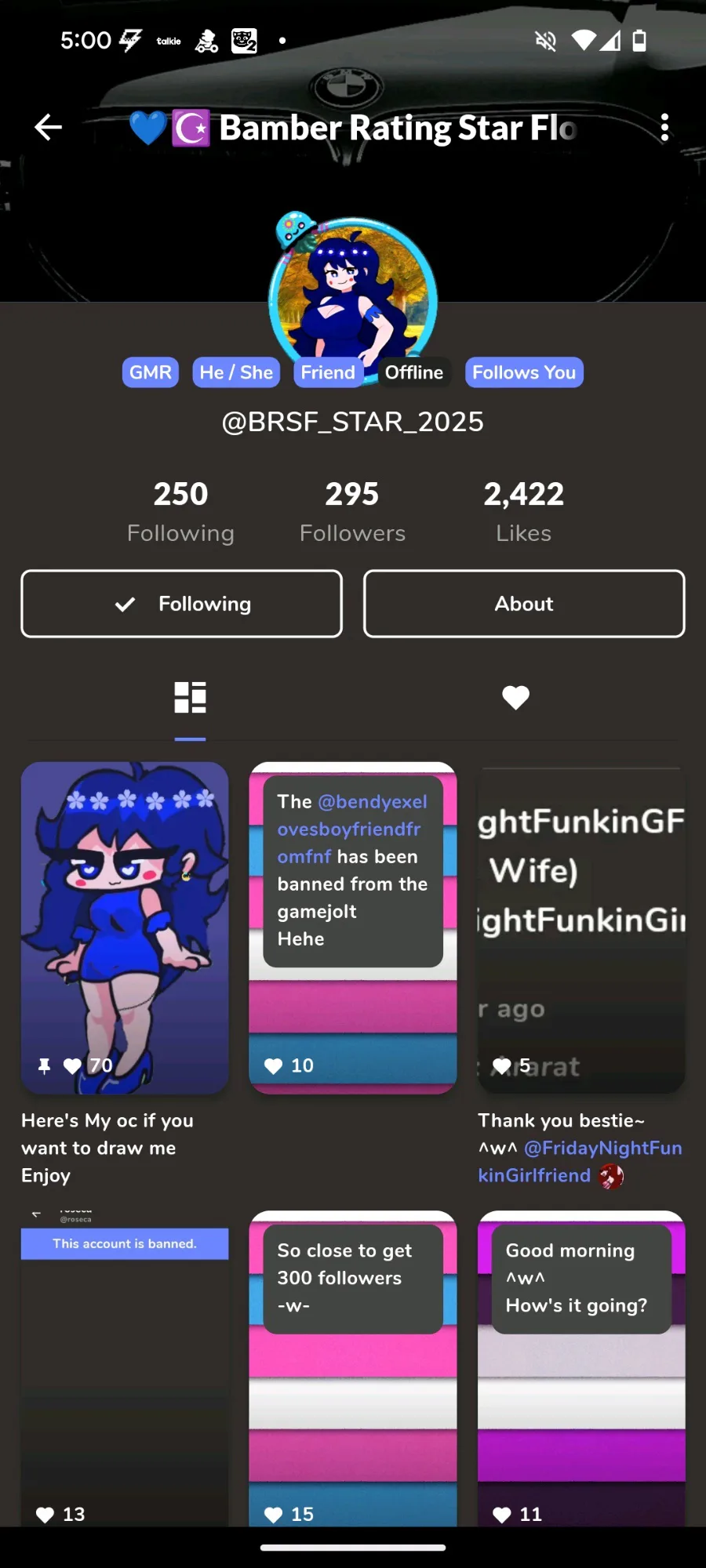The height and width of the screenshot is (1568, 706).
Task: Go back using the top arrow
Action: pos(49,127)
